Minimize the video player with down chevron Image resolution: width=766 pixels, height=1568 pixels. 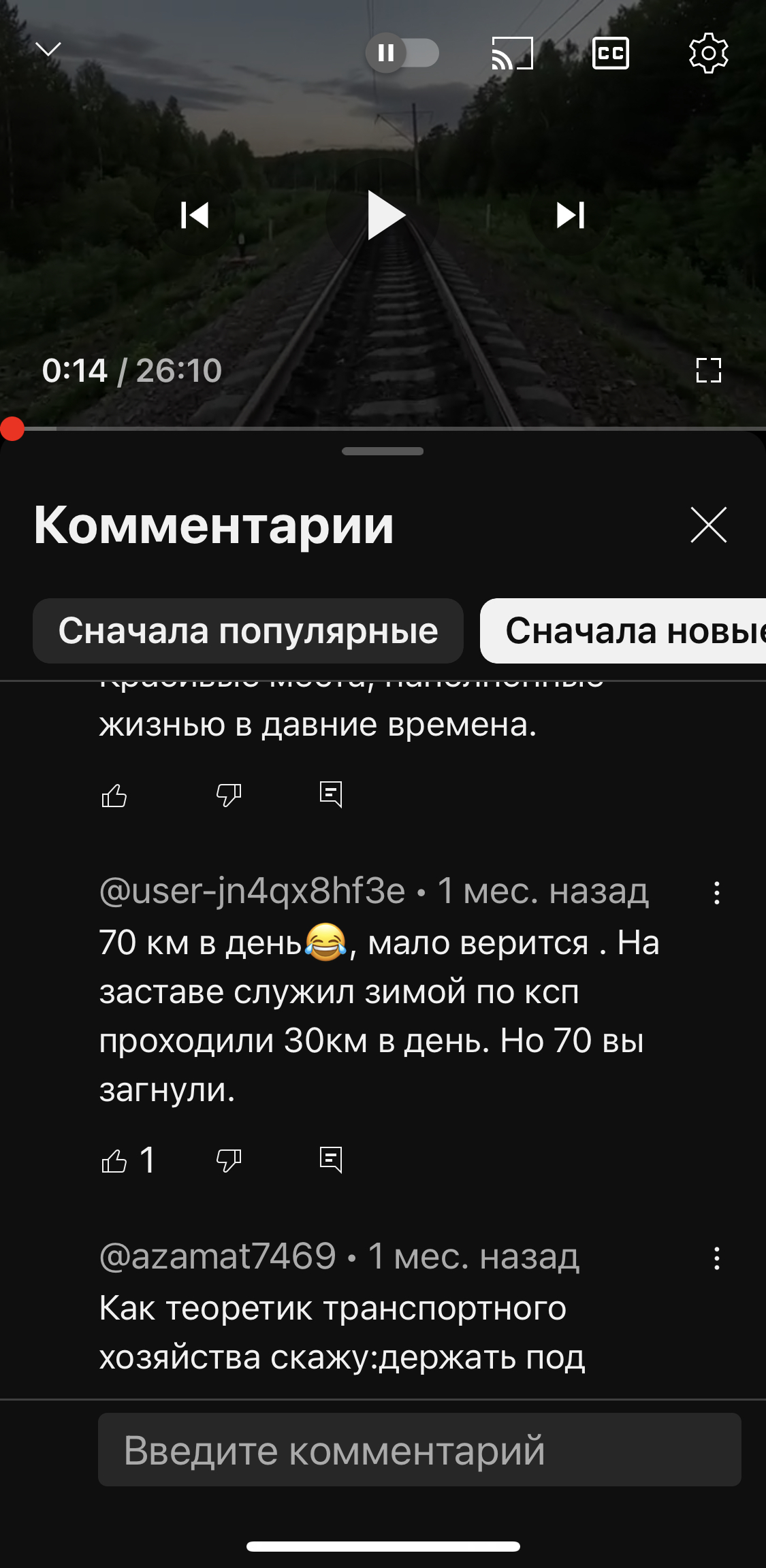point(48,50)
